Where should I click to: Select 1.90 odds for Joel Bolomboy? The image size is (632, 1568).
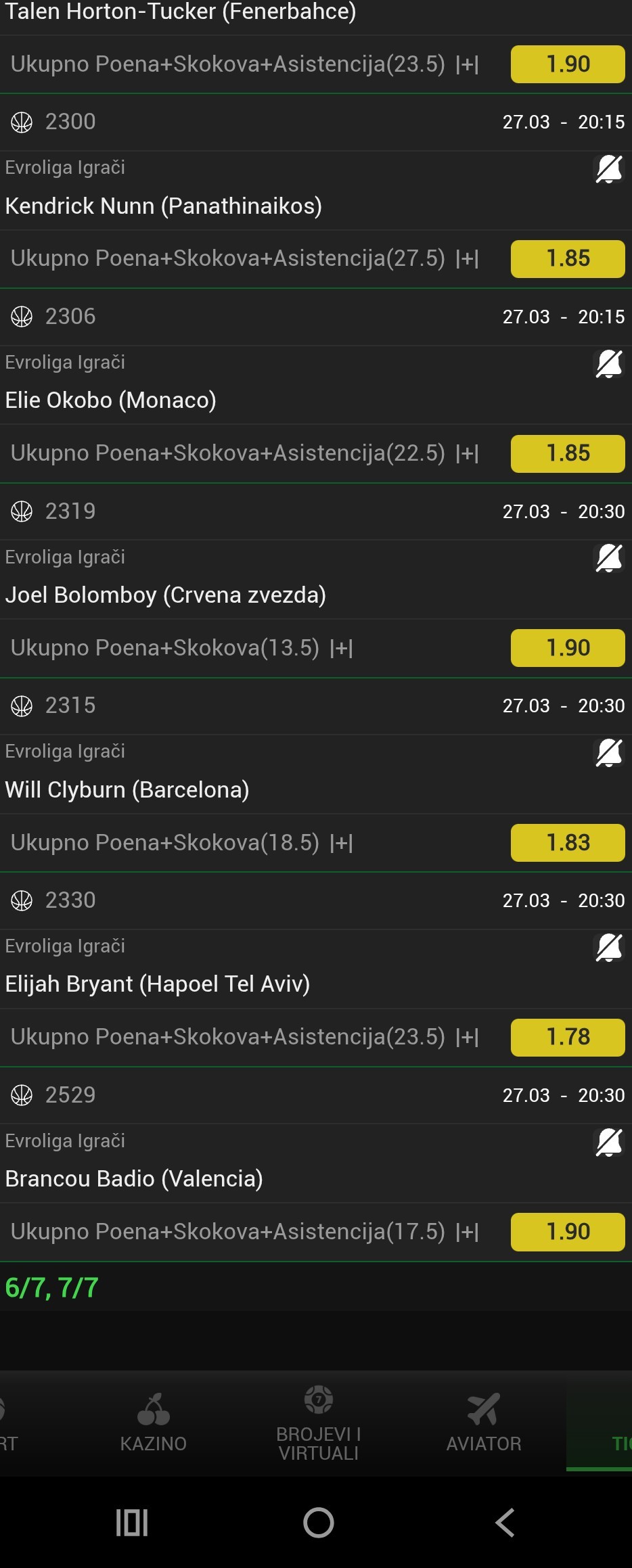[567, 648]
